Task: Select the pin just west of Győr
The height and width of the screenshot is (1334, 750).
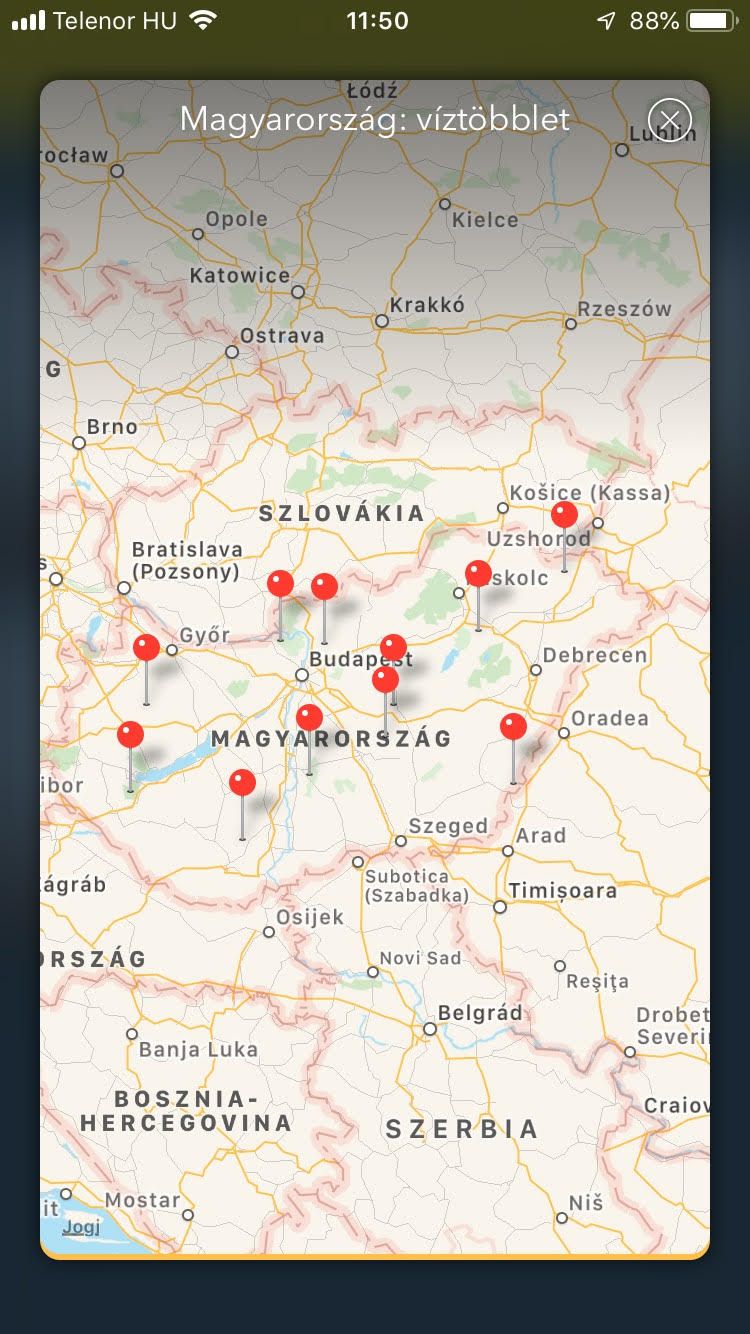Action: (147, 649)
